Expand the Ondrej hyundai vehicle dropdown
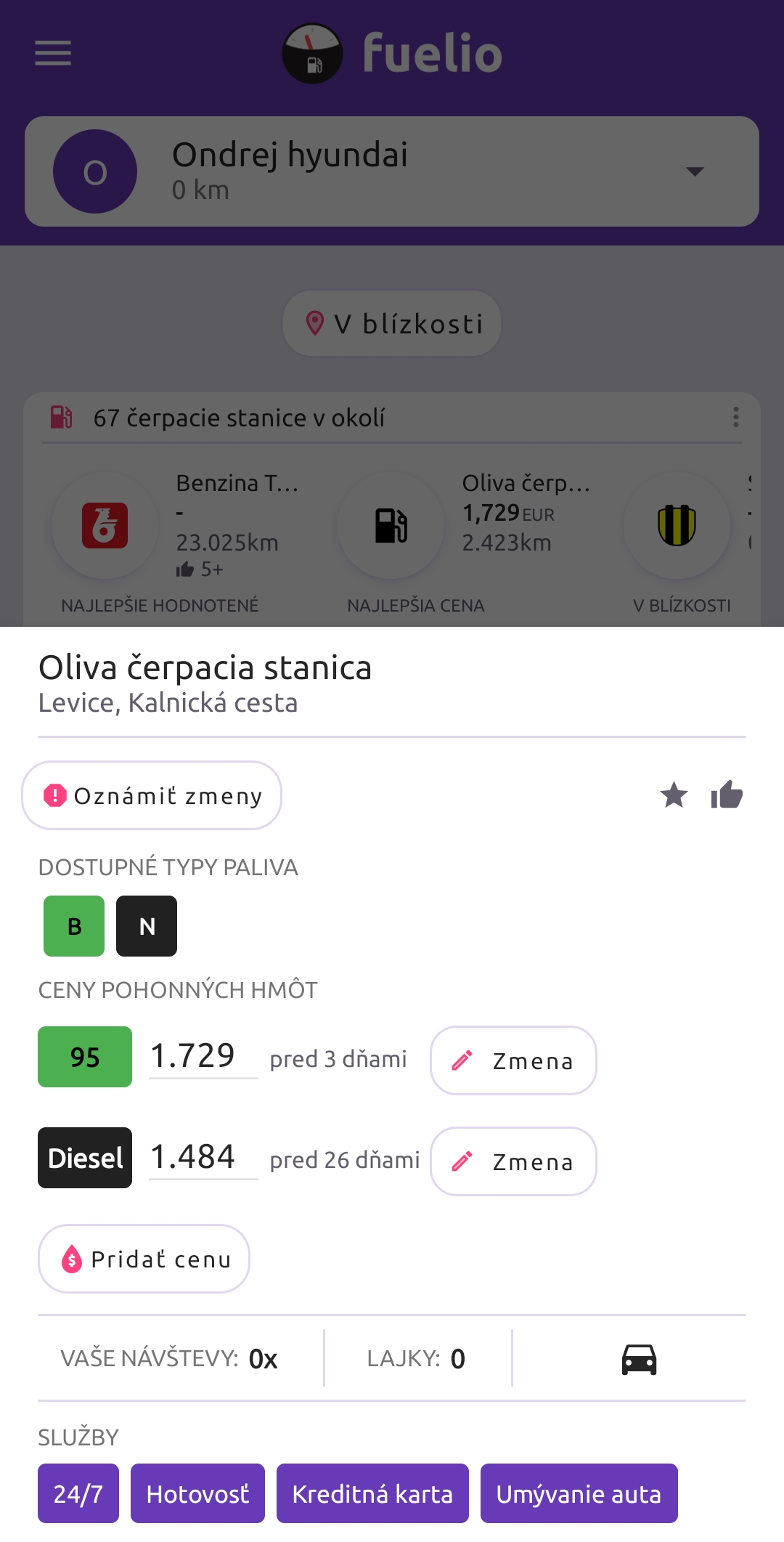 pyautogui.click(x=695, y=172)
